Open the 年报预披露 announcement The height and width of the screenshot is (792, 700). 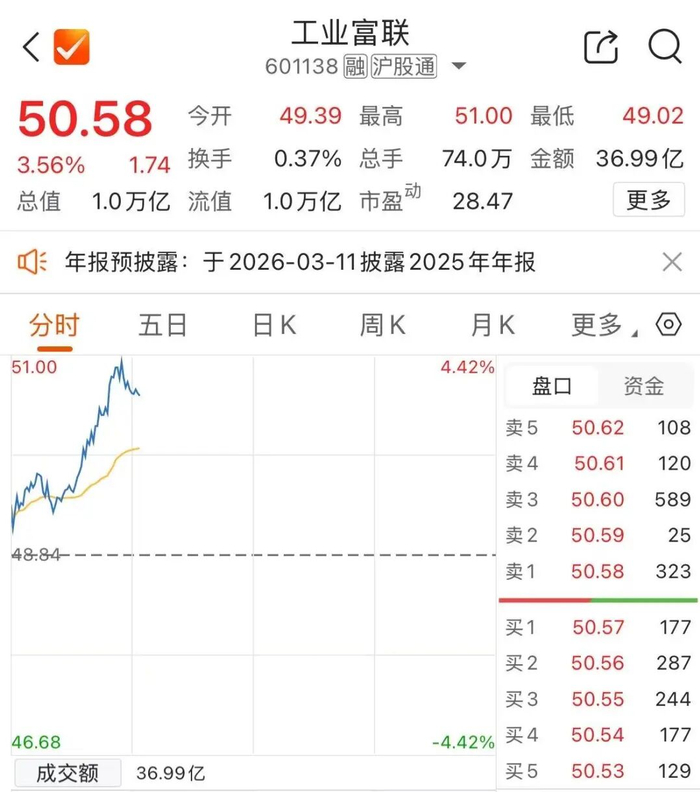click(x=300, y=262)
